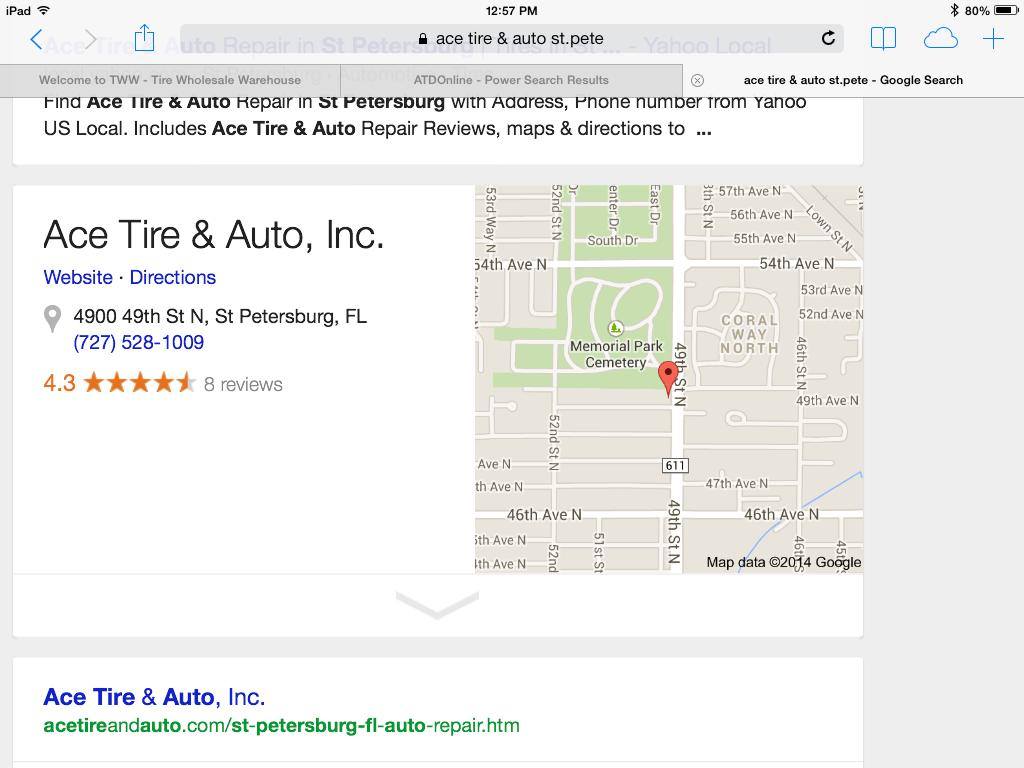This screenshot has height=768, width=1024.
Task: Switch to the ATDOnline Power Search Results tab
Action: (511, 80)
